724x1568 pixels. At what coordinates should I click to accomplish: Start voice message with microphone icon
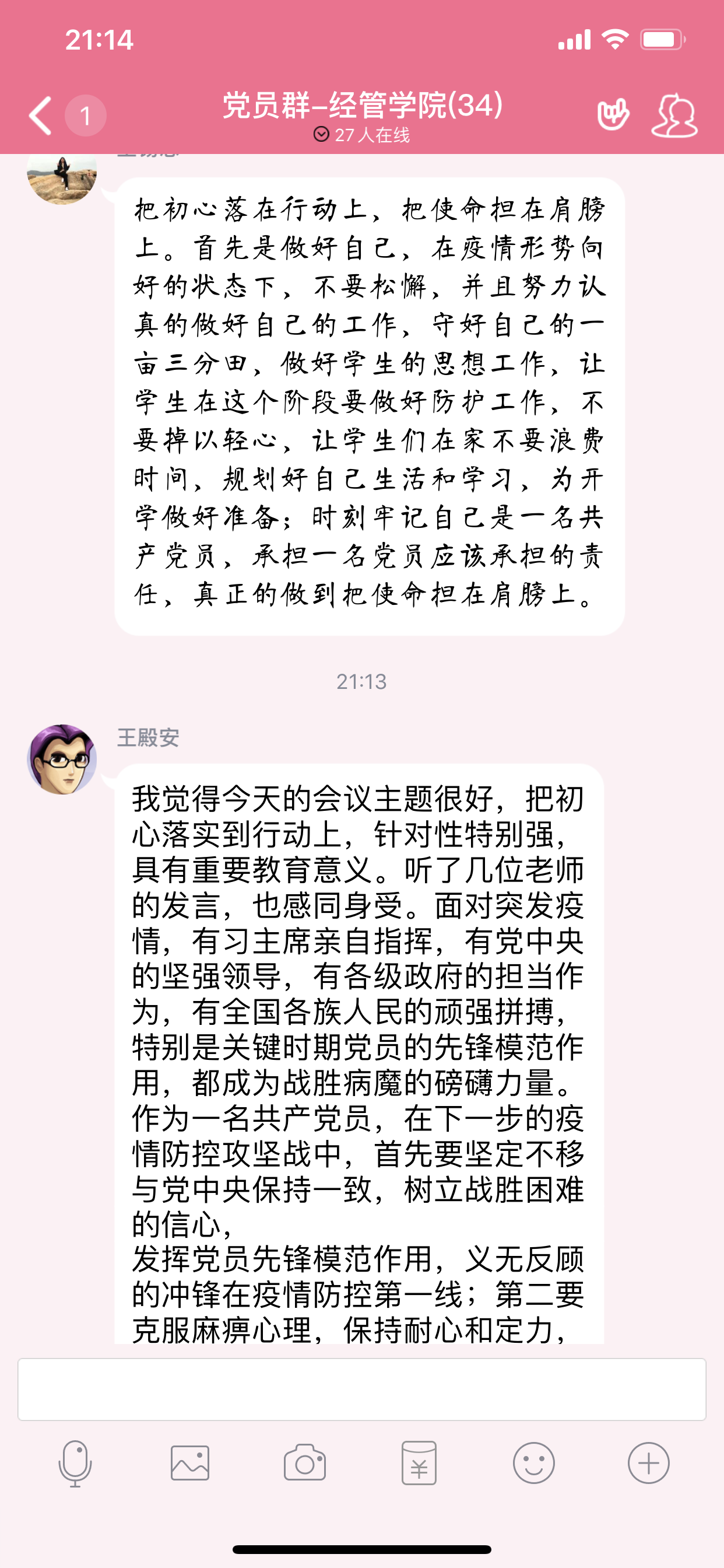[75, 1462]
